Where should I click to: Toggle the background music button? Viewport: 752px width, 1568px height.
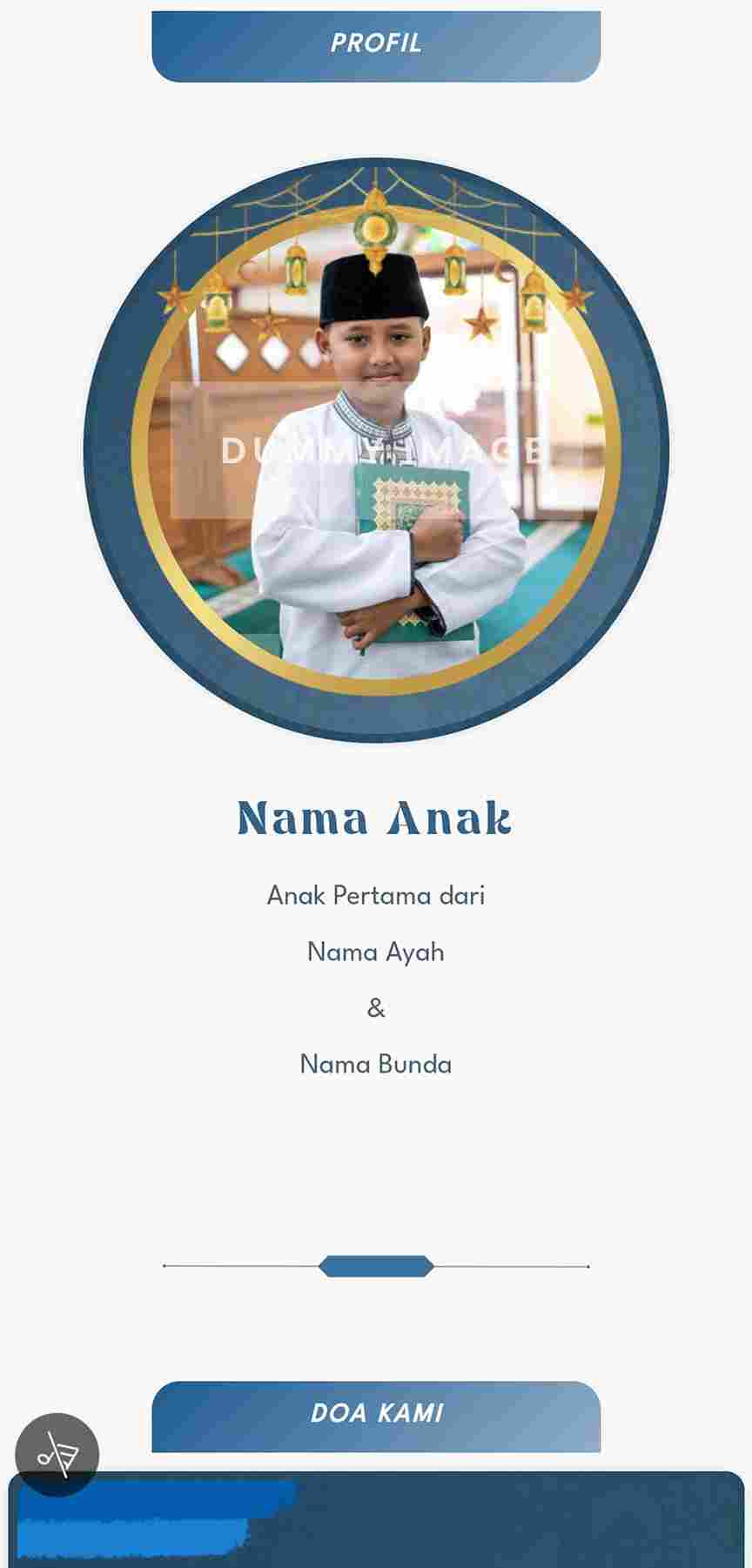[57, 1455]
